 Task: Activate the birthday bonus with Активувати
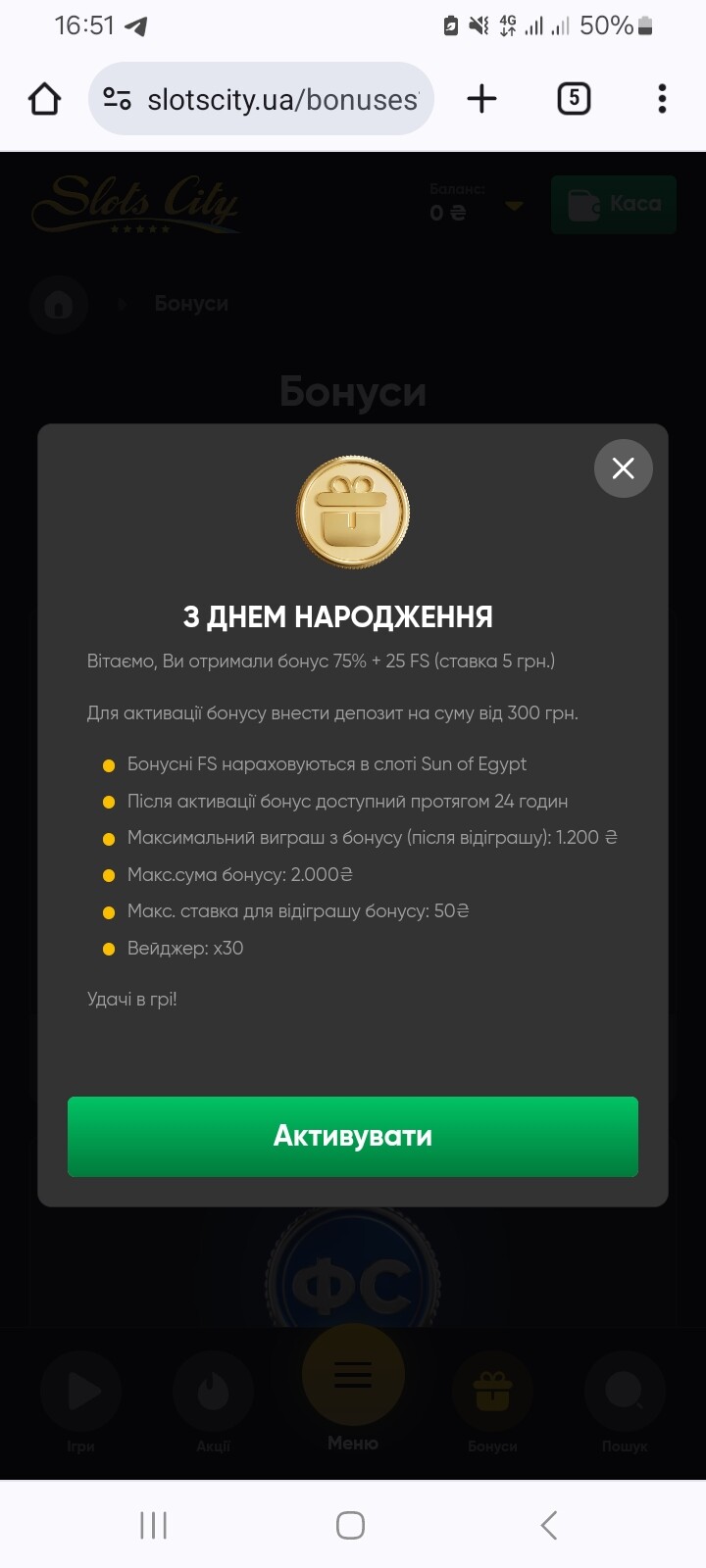pos(353,1136)
